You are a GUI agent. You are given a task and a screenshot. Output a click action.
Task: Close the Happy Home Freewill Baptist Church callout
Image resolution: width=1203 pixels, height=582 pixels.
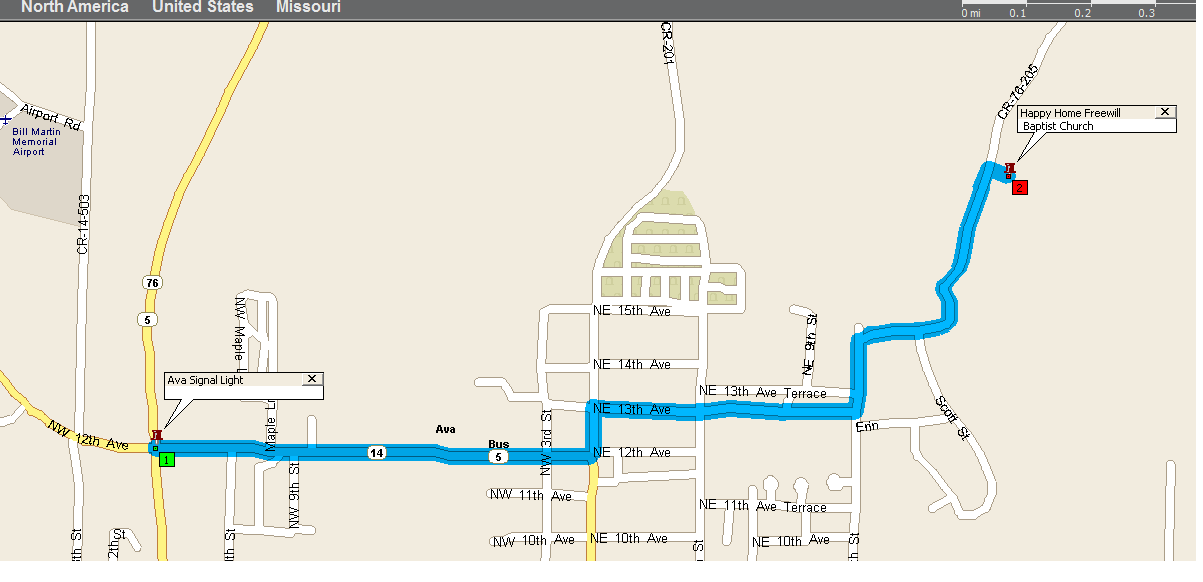click(1165, 113)
